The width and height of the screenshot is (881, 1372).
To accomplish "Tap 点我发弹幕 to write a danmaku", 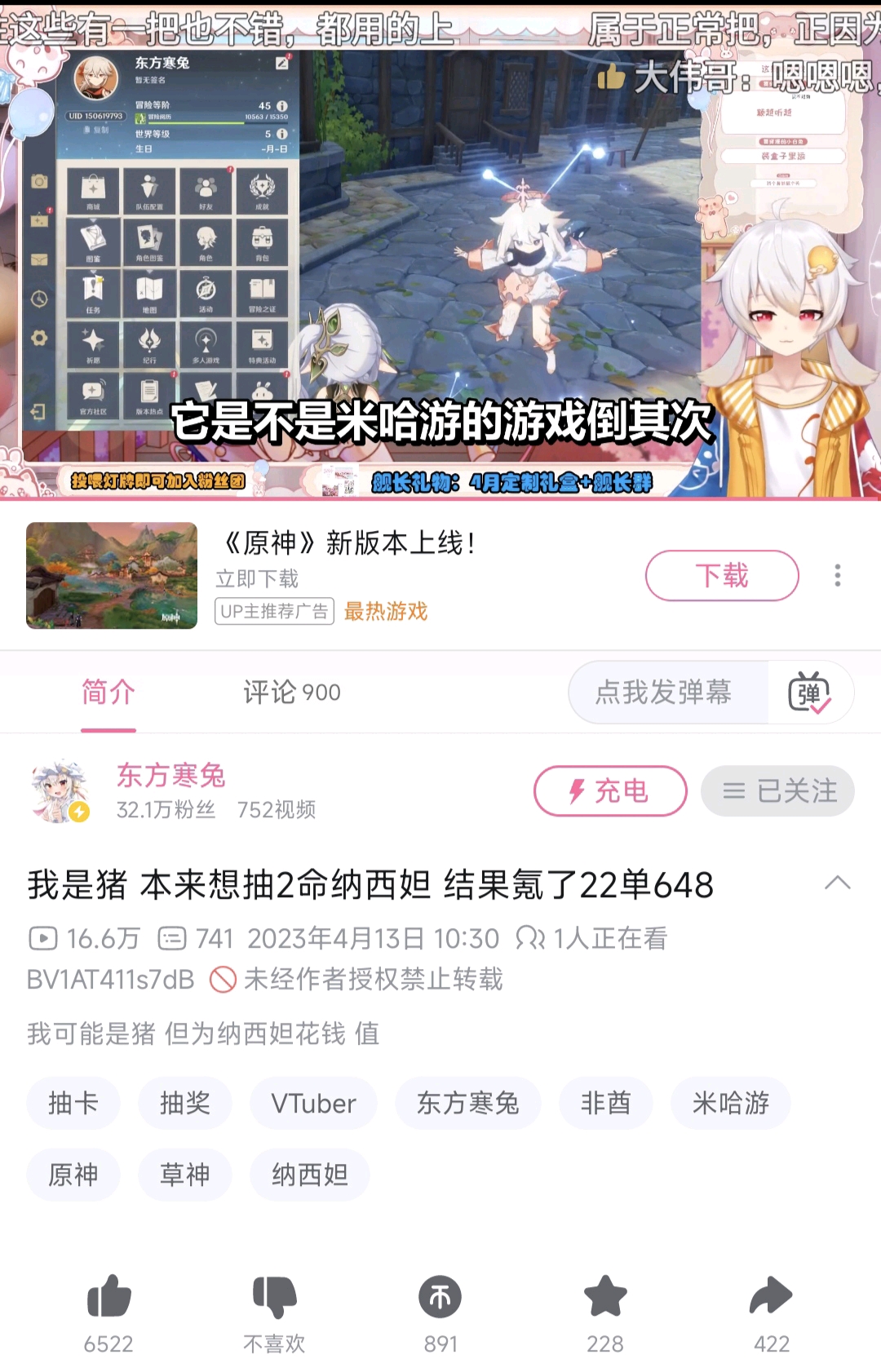I will (x=664, y=693).
